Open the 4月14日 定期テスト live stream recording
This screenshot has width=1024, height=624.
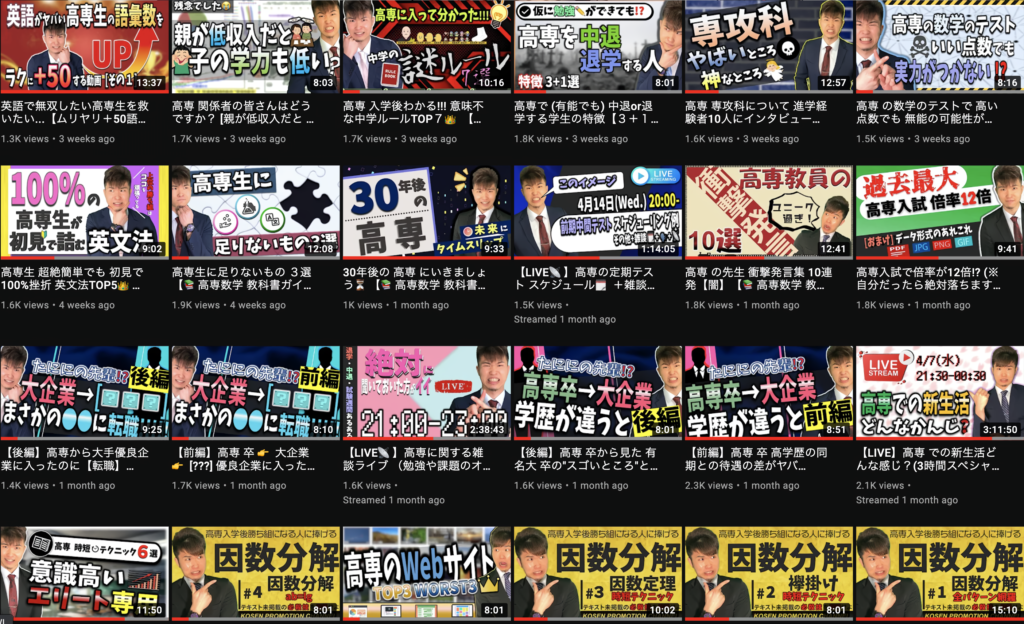(598, 212)
